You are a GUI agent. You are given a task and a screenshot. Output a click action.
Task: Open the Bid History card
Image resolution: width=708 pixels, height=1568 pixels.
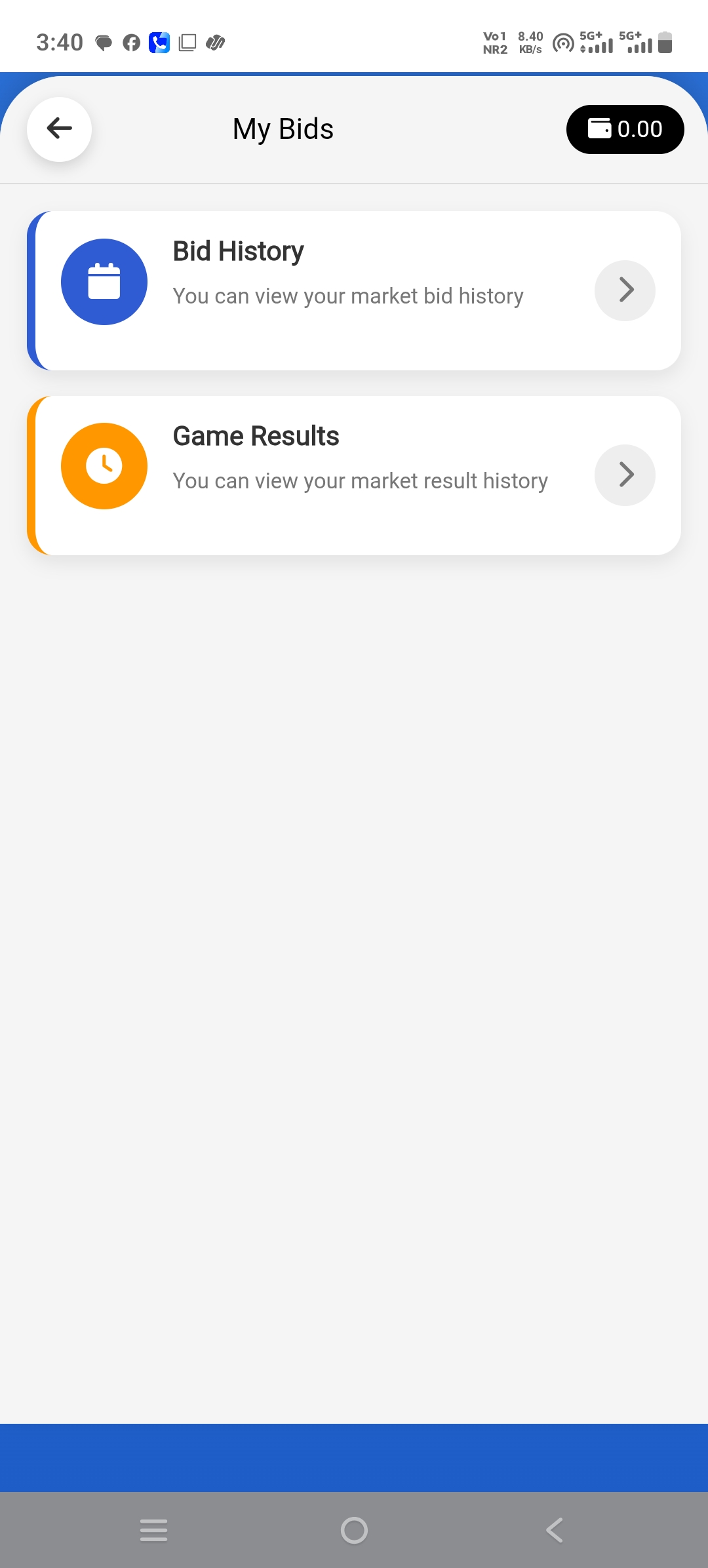354,290
